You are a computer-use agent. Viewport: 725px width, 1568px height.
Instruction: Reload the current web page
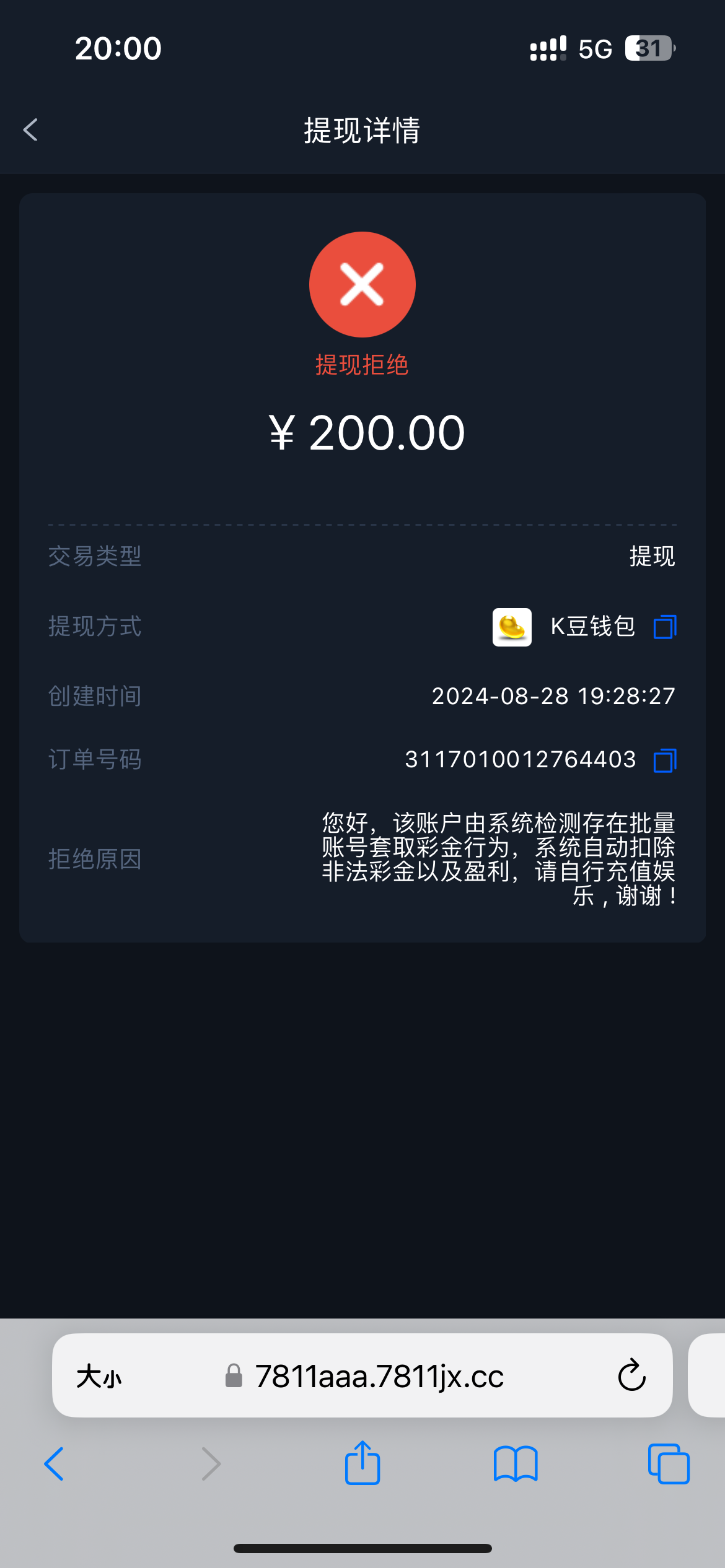pyautogui.click(x=631, y=1376)
